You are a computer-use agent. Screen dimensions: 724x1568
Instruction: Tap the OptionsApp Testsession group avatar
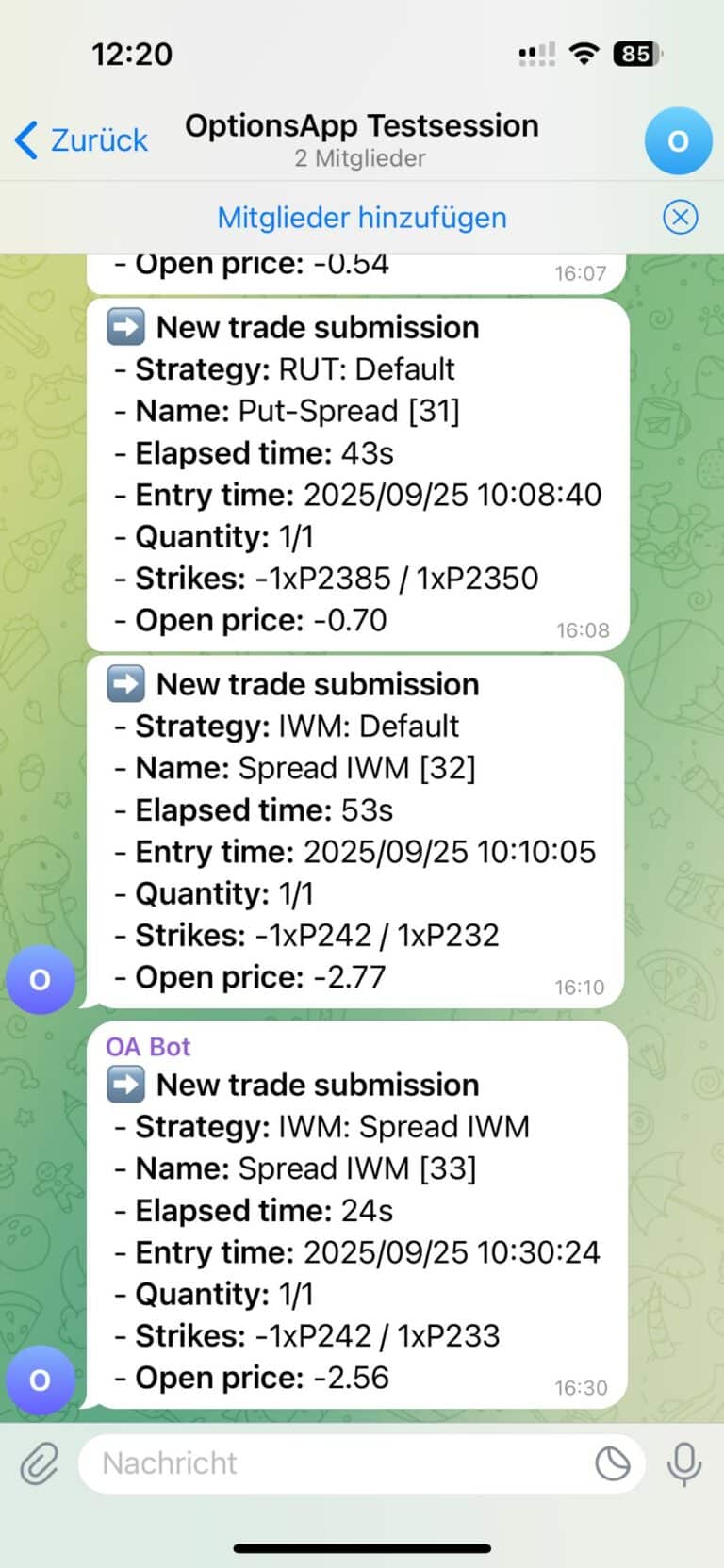coord(678,141)
